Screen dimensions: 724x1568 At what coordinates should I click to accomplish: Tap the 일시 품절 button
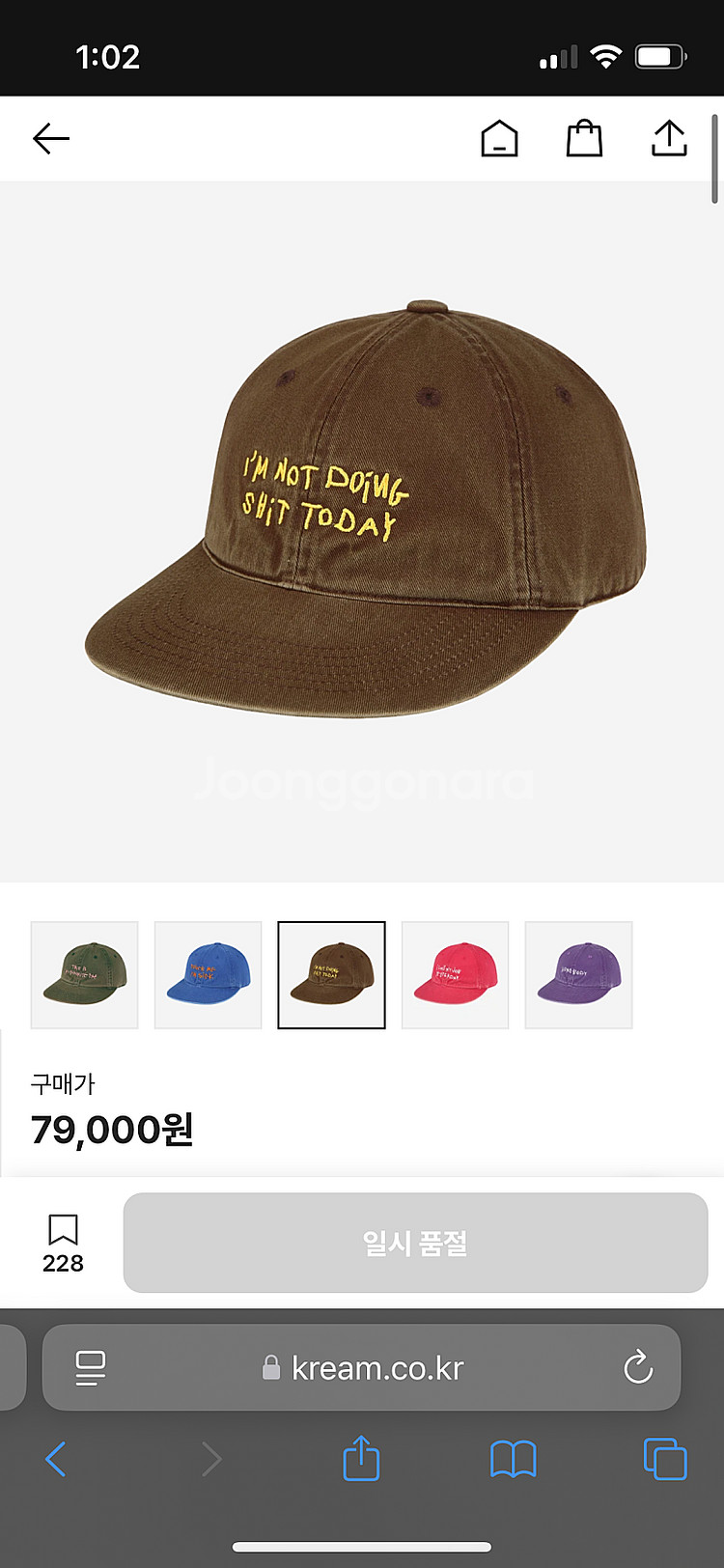[415, 1243]
